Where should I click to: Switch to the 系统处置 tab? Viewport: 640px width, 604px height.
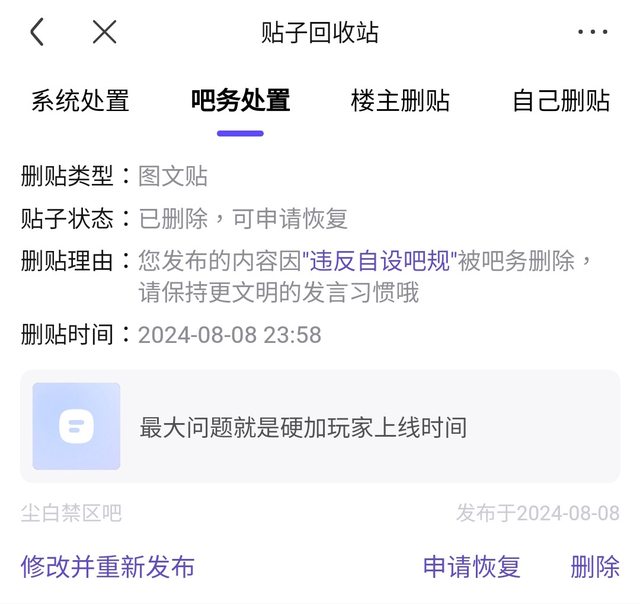(80, 101)
